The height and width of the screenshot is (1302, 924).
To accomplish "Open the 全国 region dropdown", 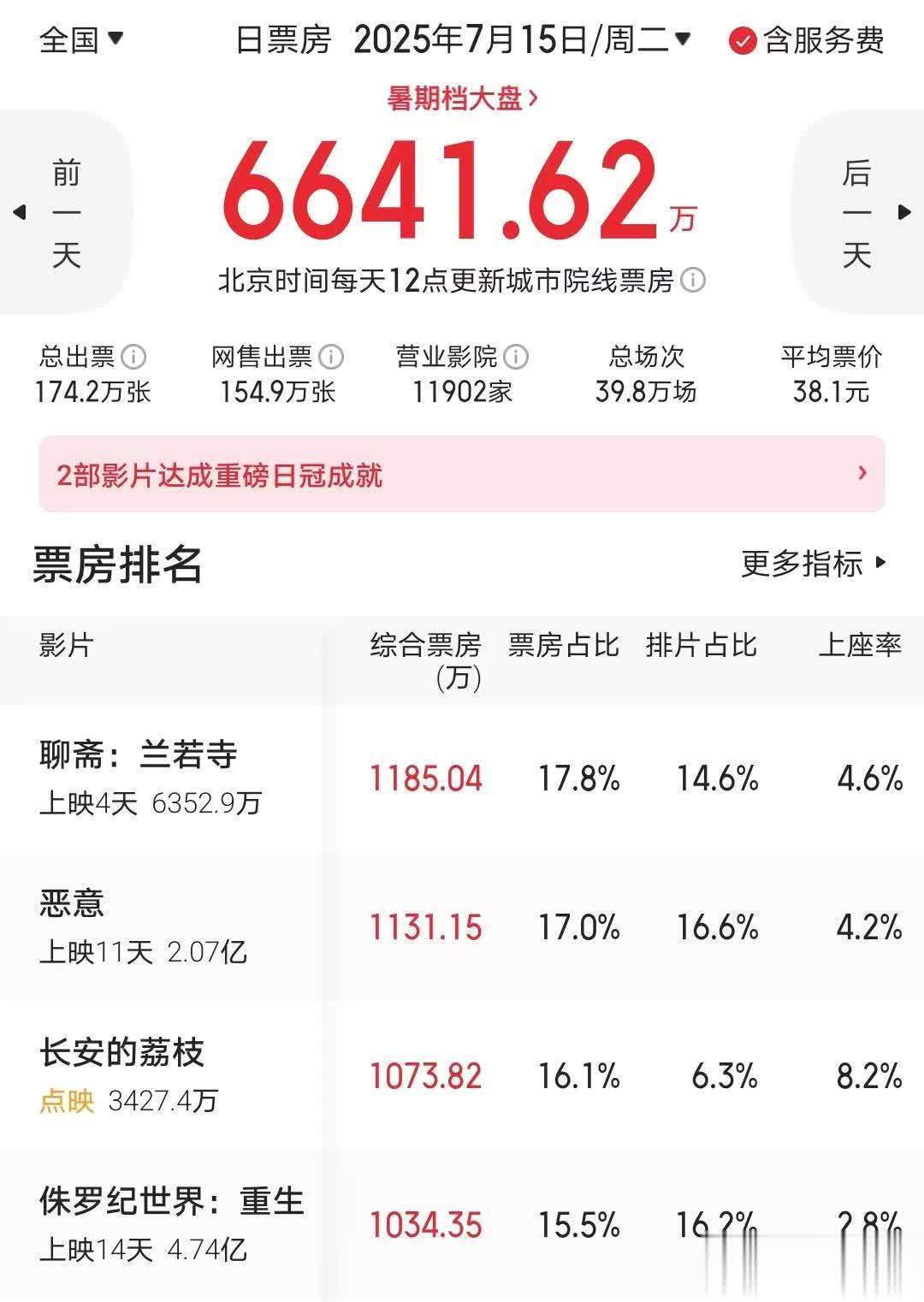I will click(81, 39).
